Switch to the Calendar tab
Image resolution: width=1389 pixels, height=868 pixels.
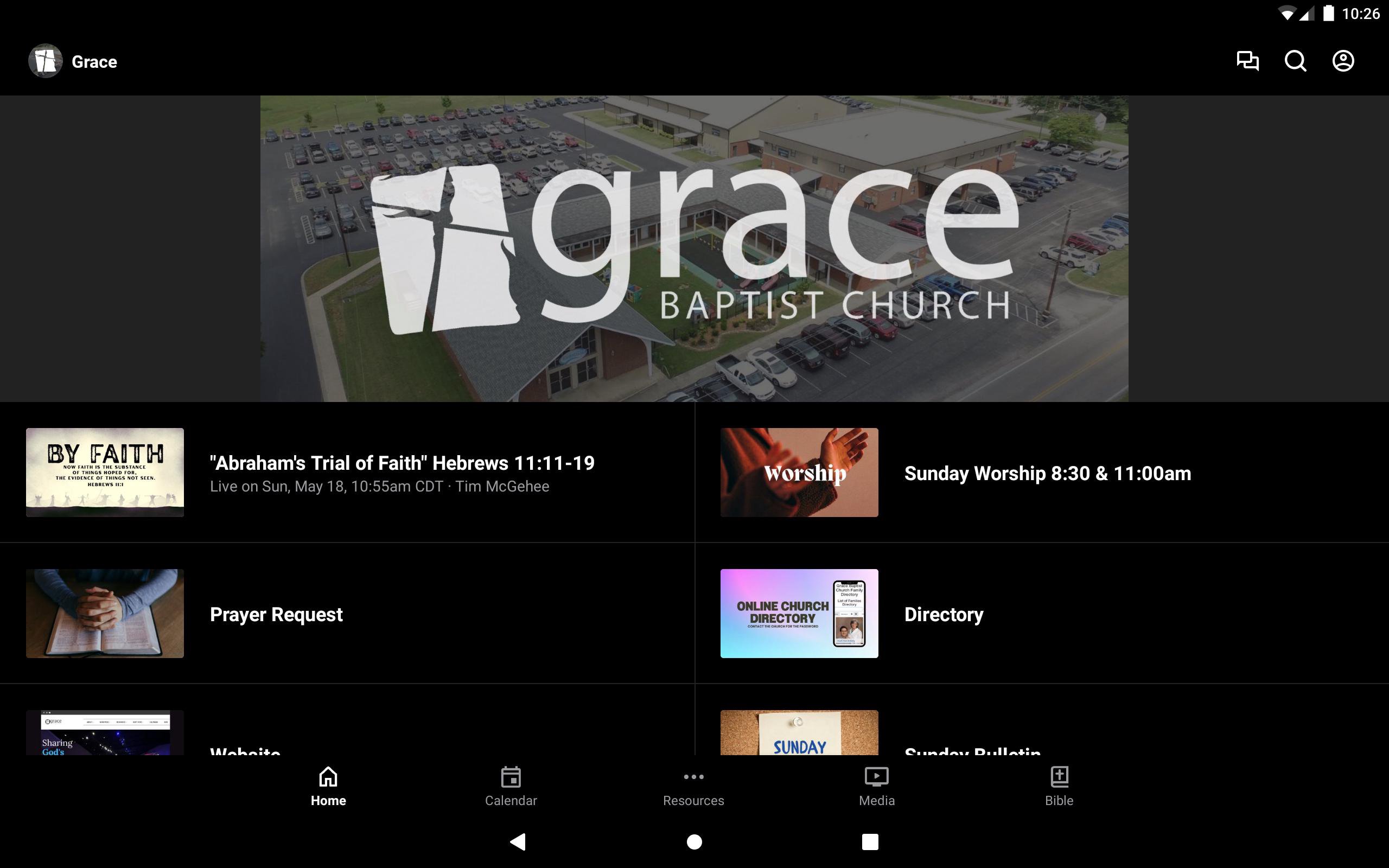(510, 787)
